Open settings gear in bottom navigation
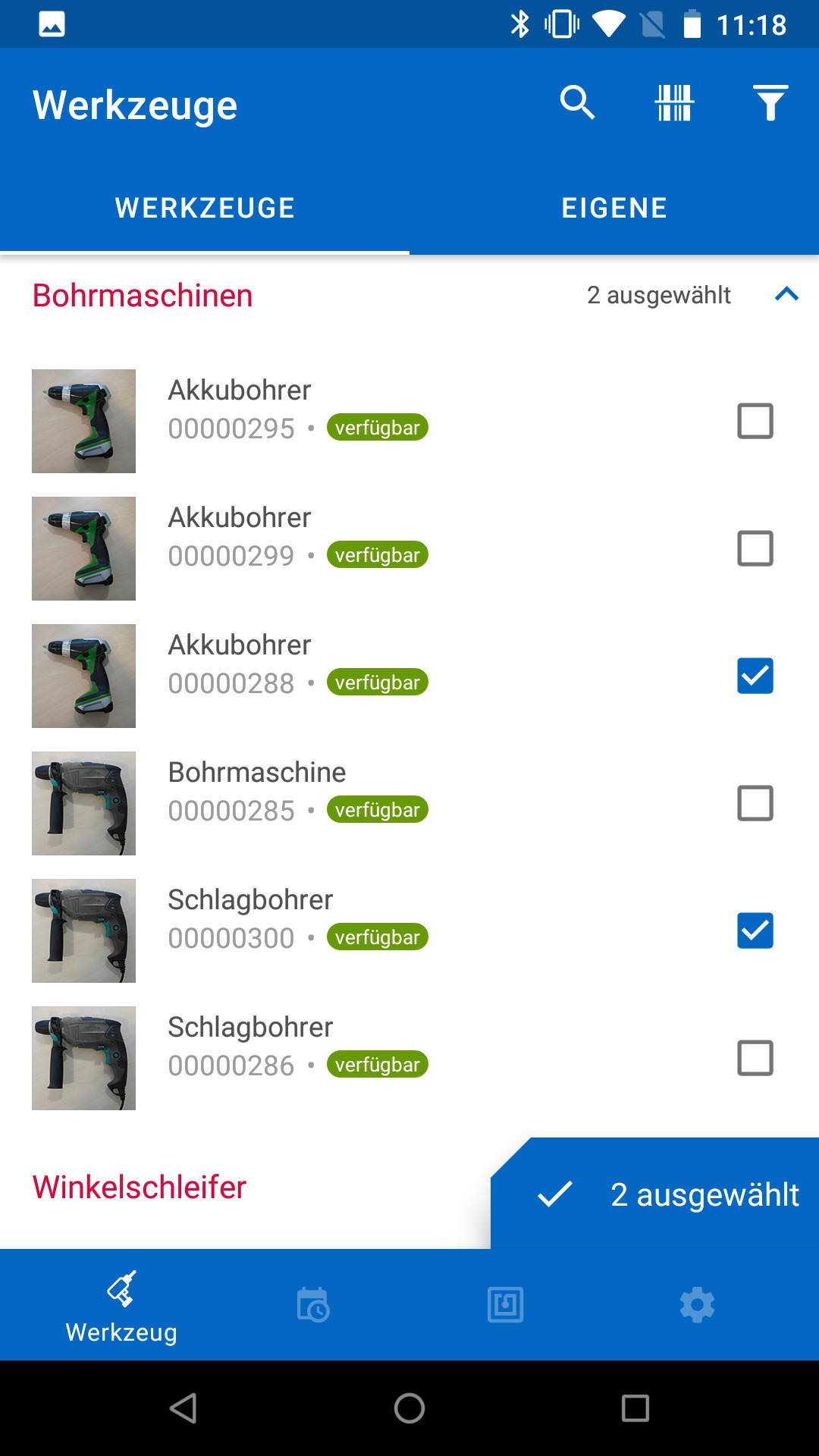 (x=697, y=1305)
